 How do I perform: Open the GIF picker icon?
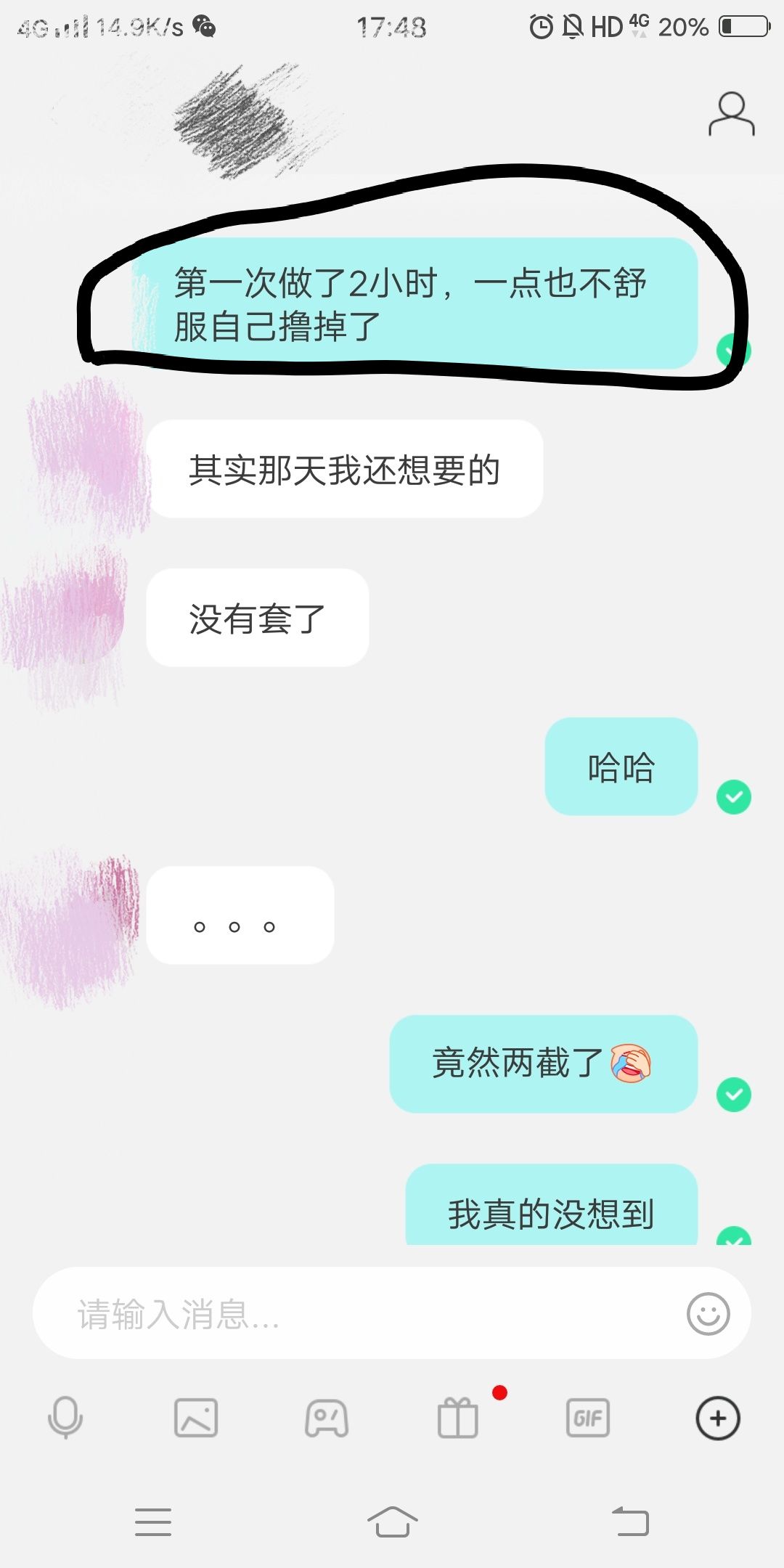point(588,1416)
